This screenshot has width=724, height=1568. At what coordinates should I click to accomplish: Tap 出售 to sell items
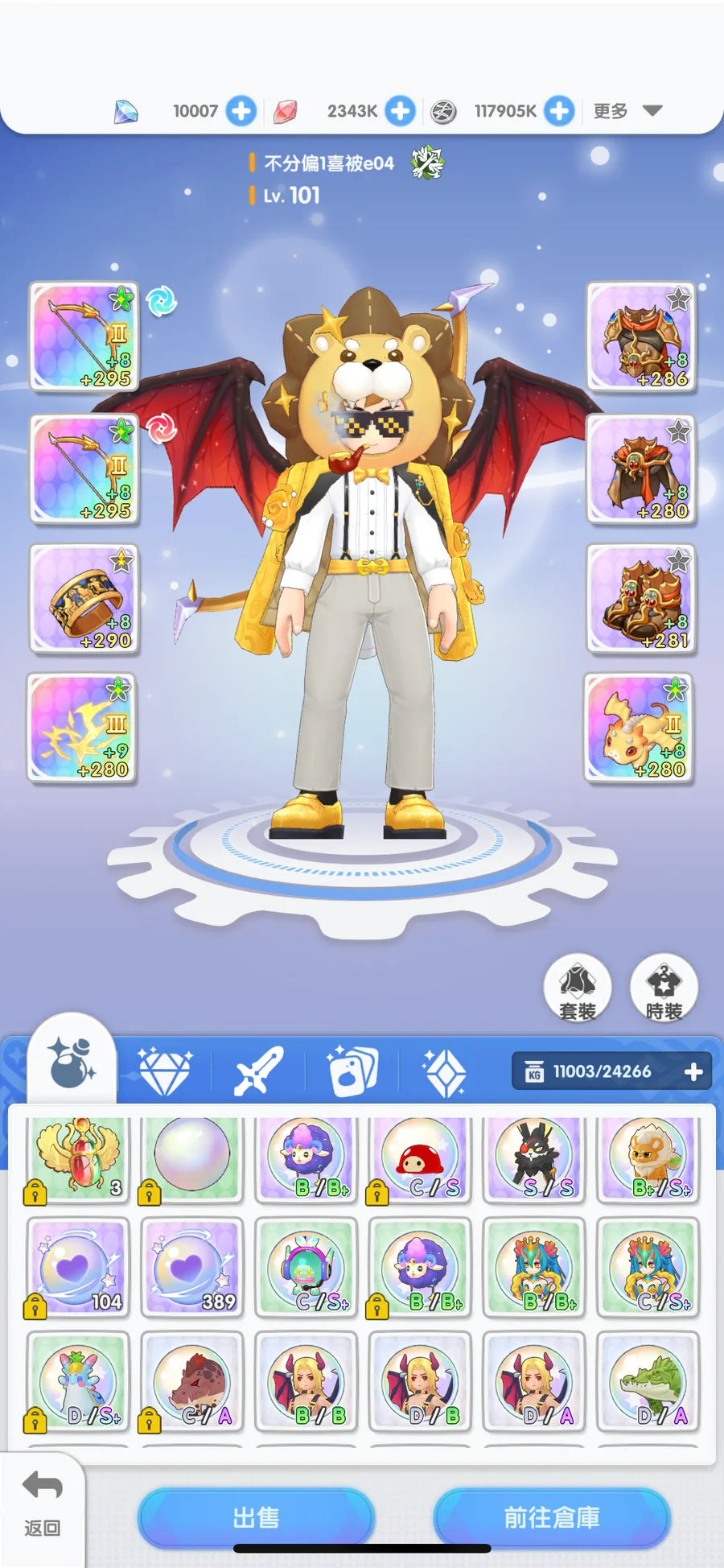pos(256,1517)
